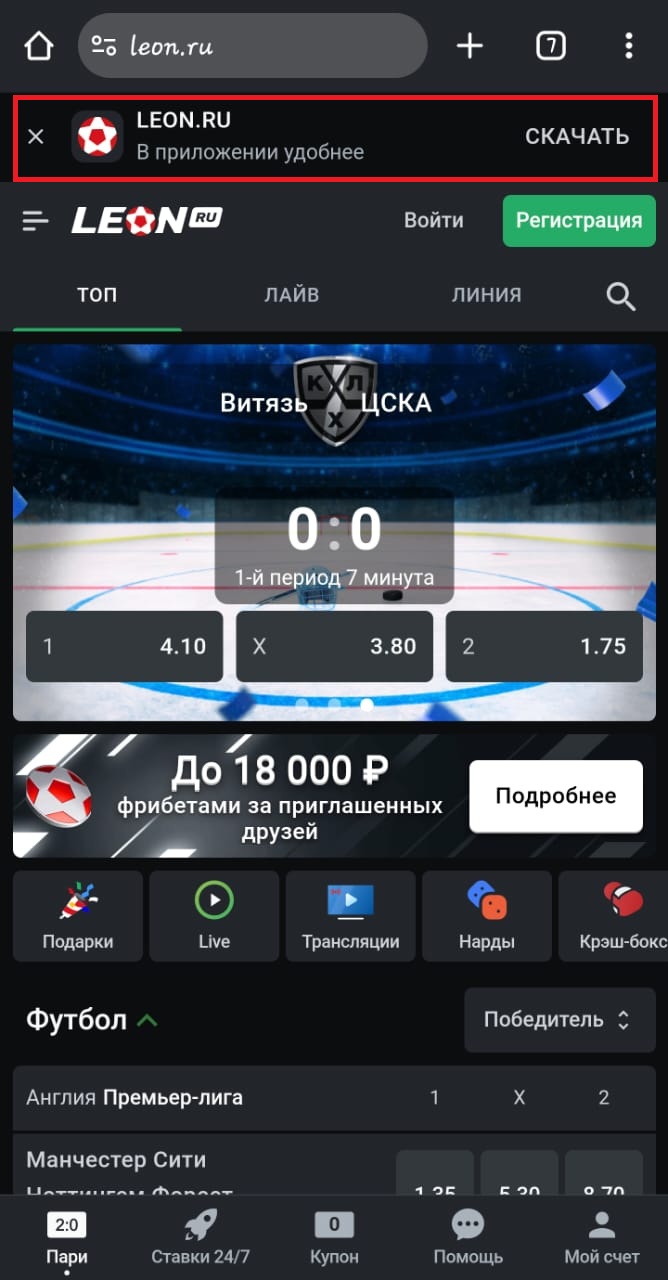Open the search magnifier icon

click(x=621, y=296)
